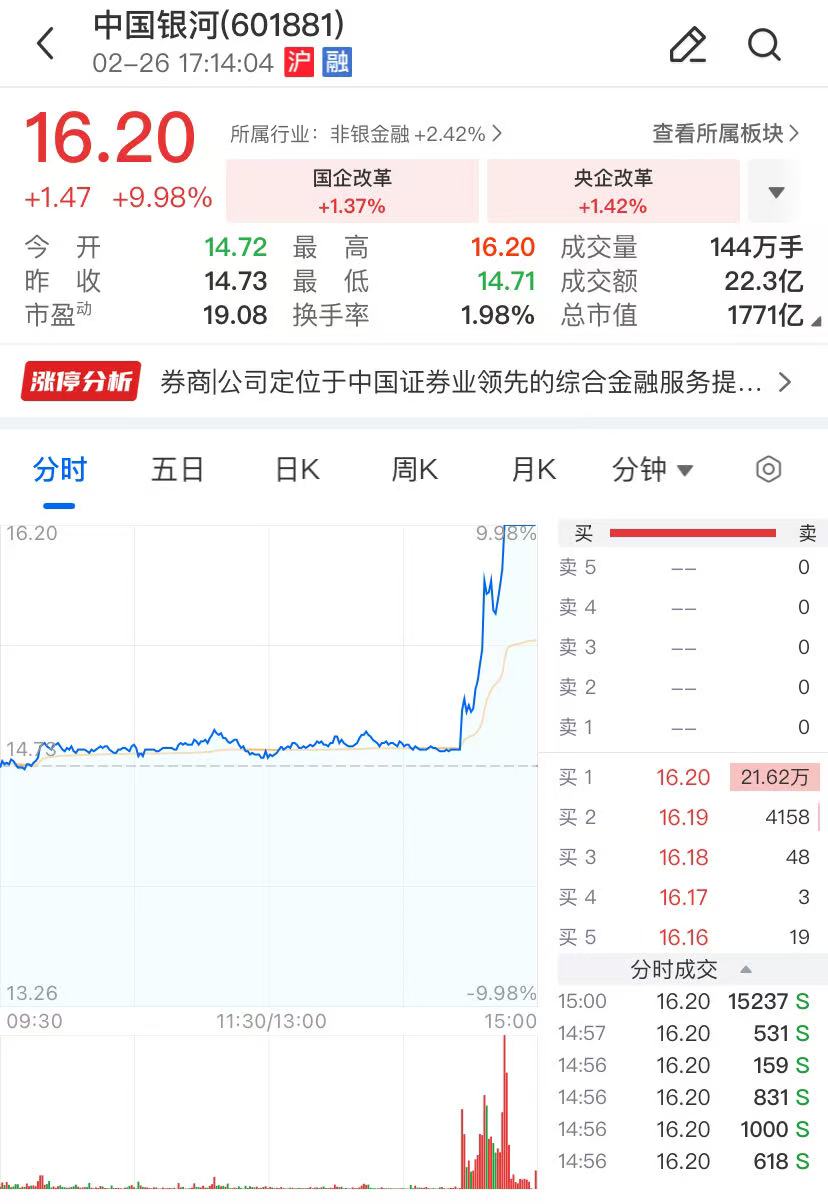Viewport: 828px width, 1204px height.
Task: Open the search magnifier
Action: (764, 45)
